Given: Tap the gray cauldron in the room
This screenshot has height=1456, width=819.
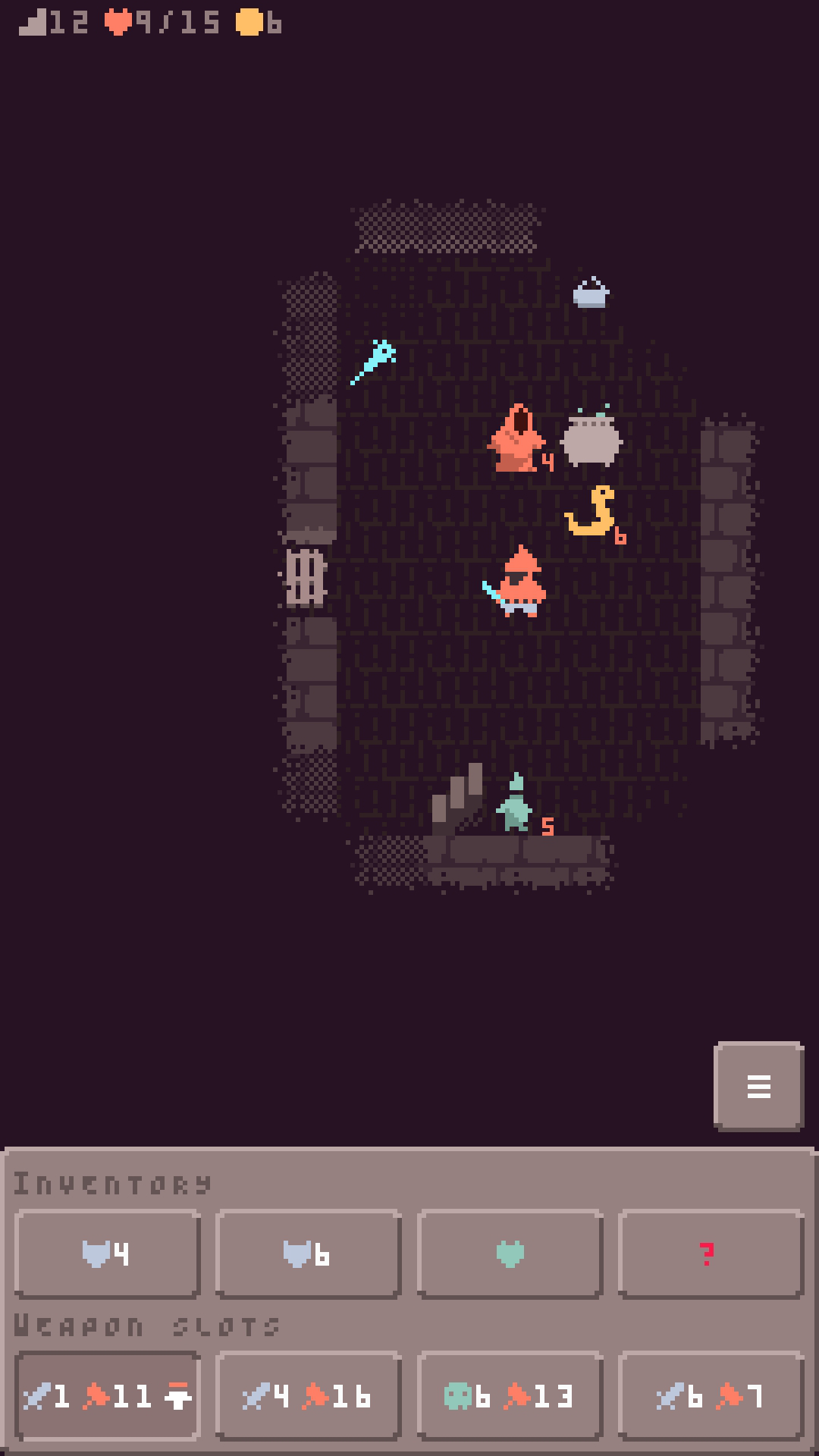Looking at the screenshot, I should [591, 438].
